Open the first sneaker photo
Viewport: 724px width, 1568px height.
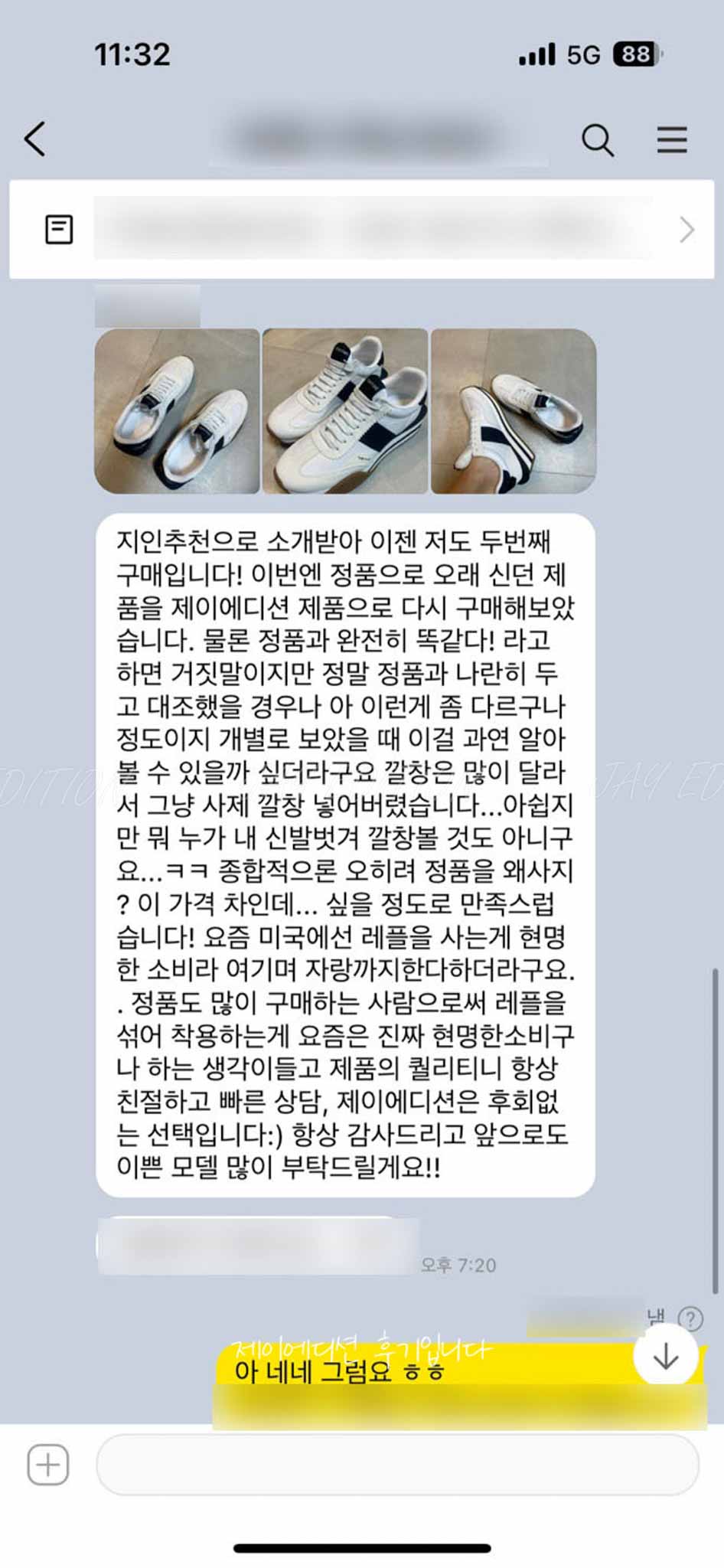[177, 411]
